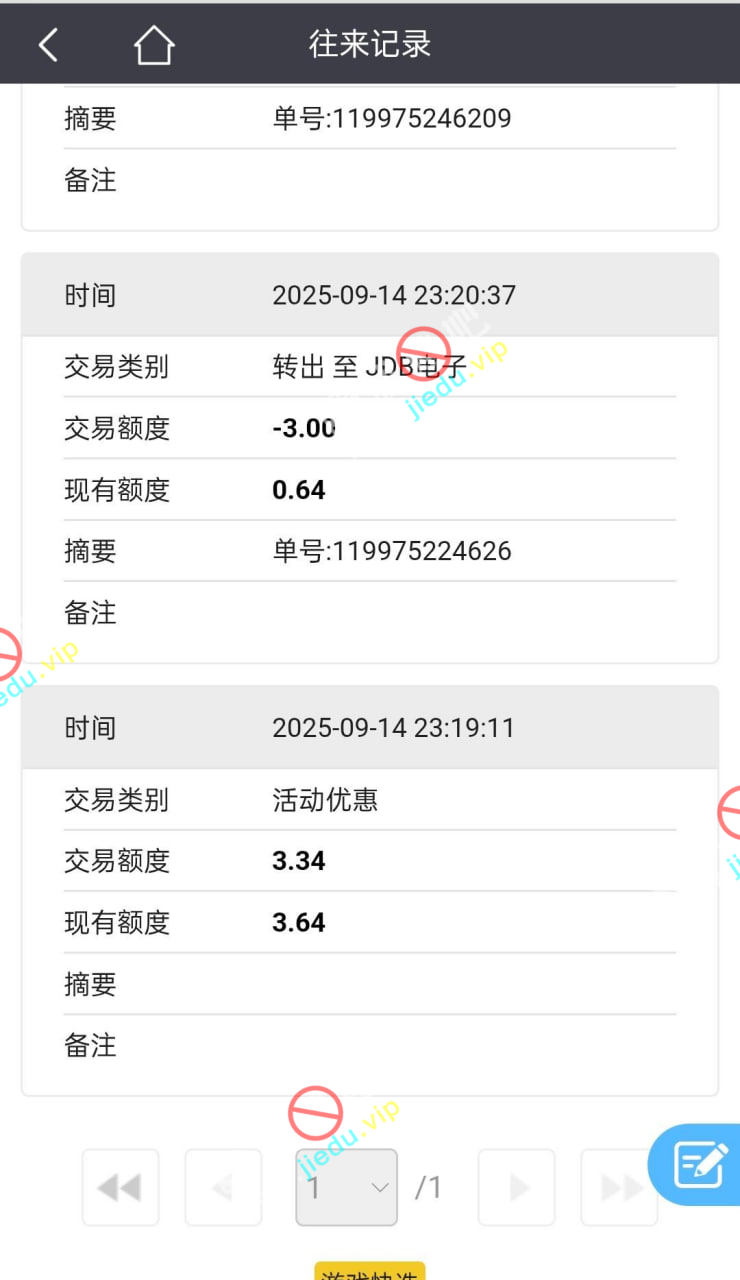740x1280 pixels.
Task: Go to the previous page
Action: (x=223, y=1187)
